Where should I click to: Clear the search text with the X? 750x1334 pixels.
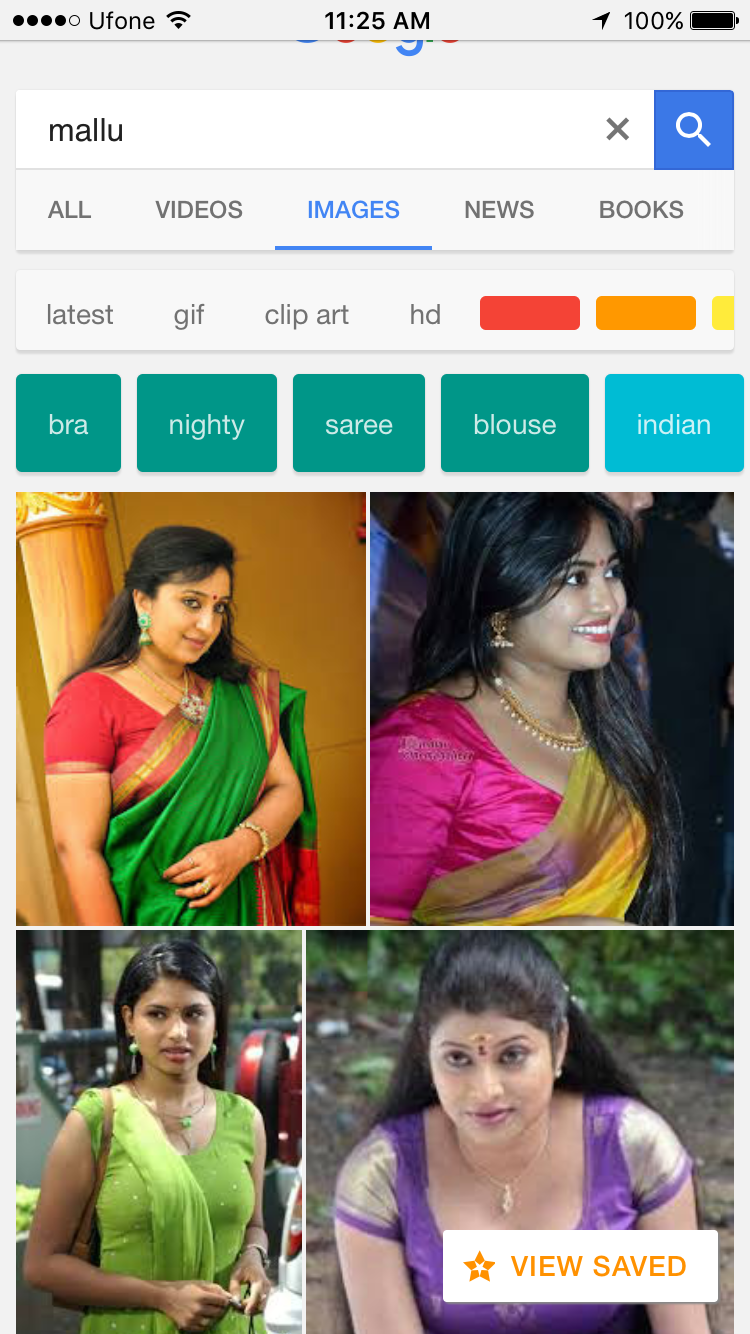[617, 129]
